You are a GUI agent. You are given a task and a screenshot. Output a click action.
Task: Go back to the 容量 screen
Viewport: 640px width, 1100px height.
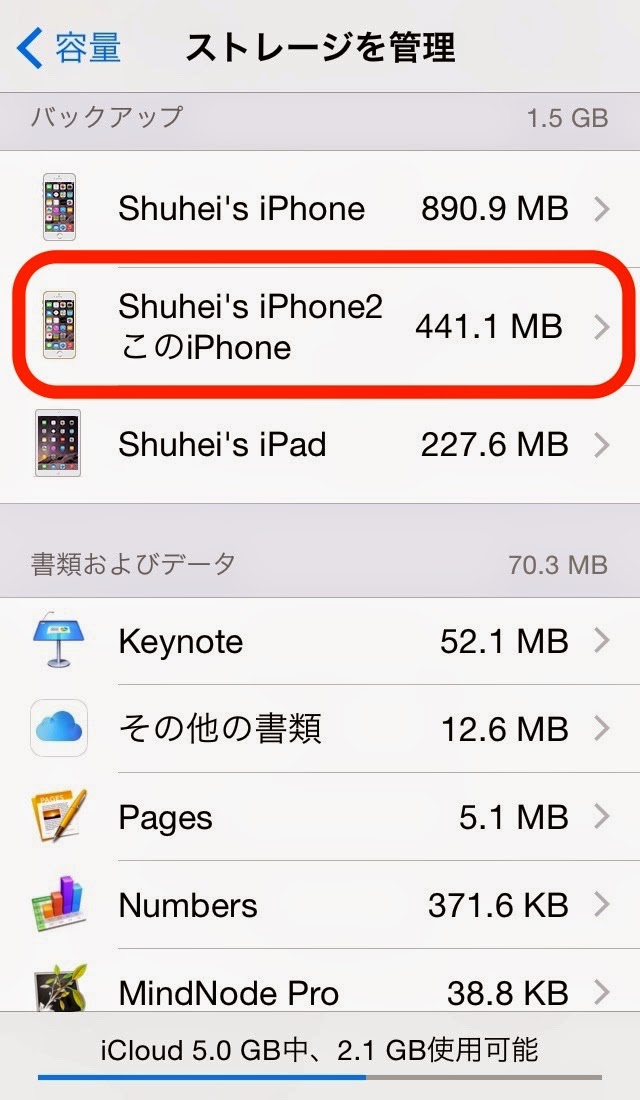pos(68,47)
